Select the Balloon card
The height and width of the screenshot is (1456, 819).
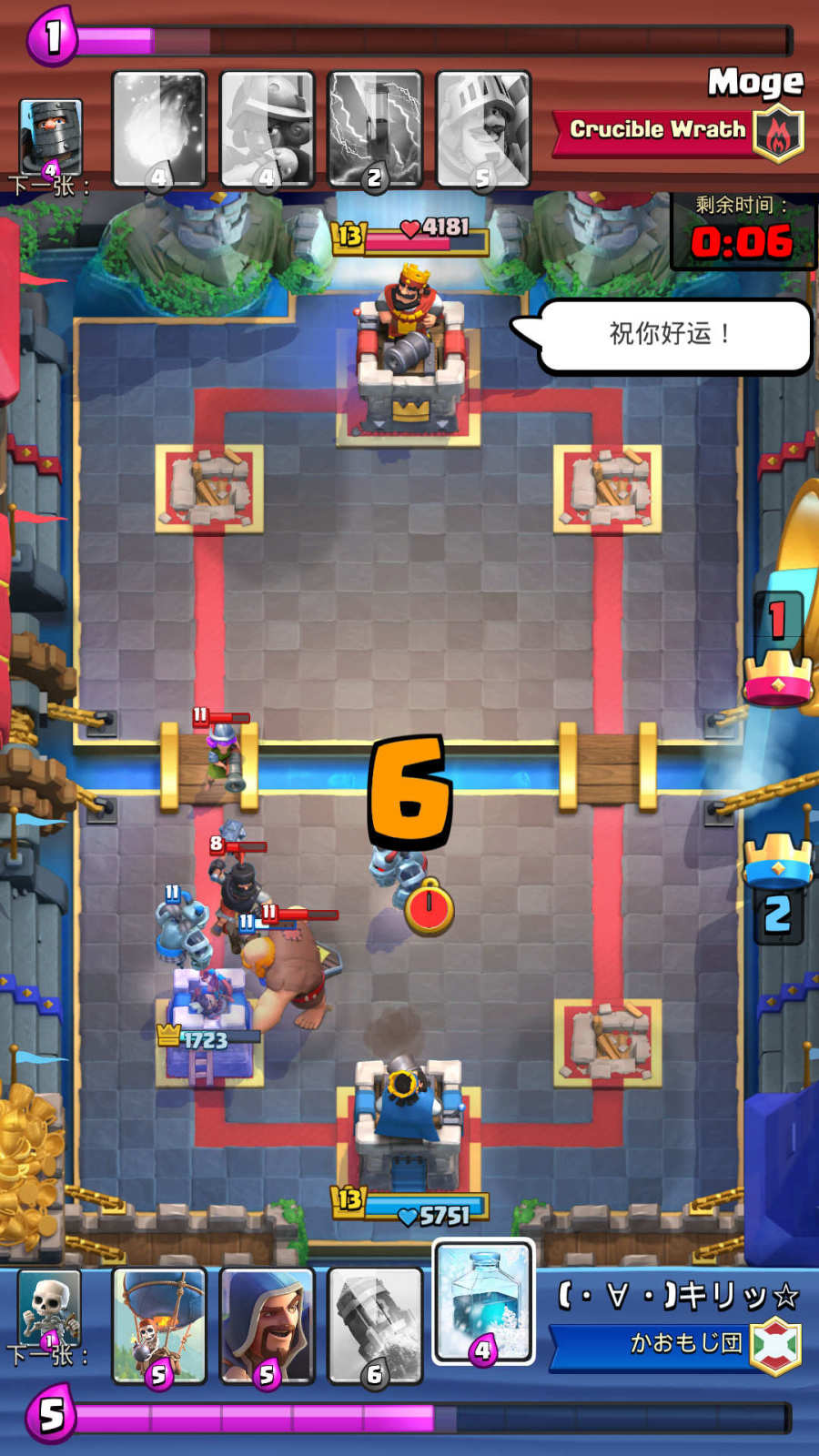pyautogui.click(x=159, y=1324)
